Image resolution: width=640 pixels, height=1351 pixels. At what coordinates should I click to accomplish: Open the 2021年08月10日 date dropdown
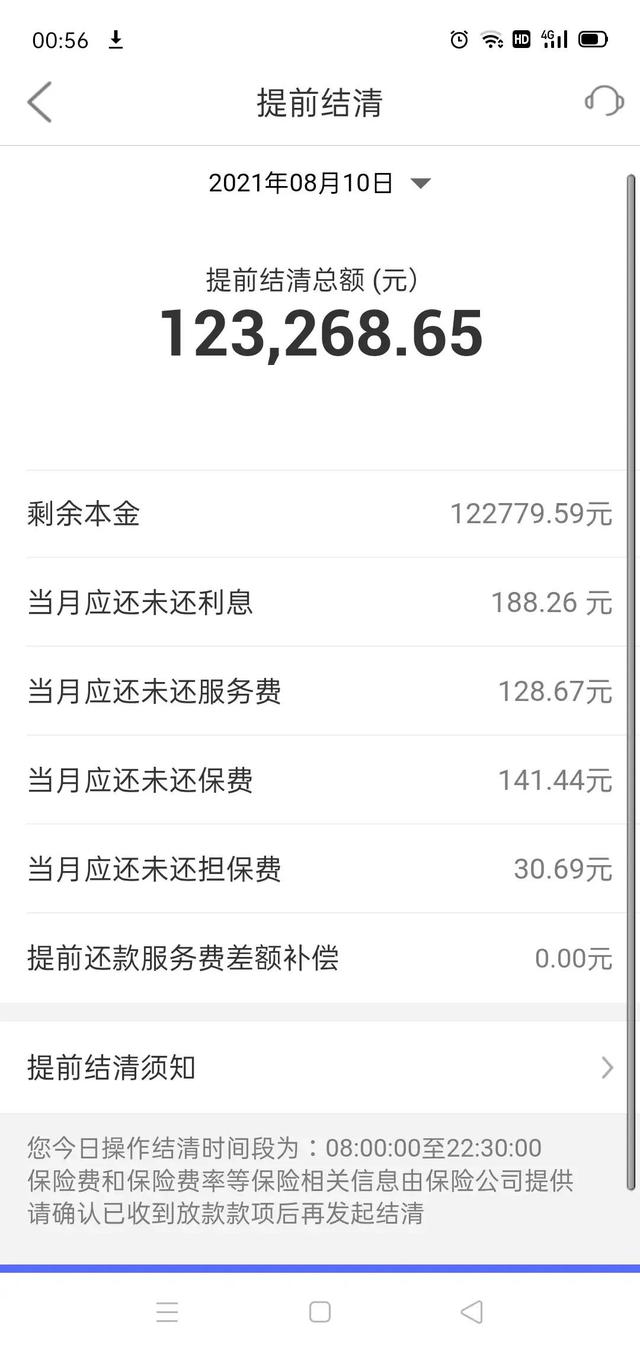tap(319, 184)
